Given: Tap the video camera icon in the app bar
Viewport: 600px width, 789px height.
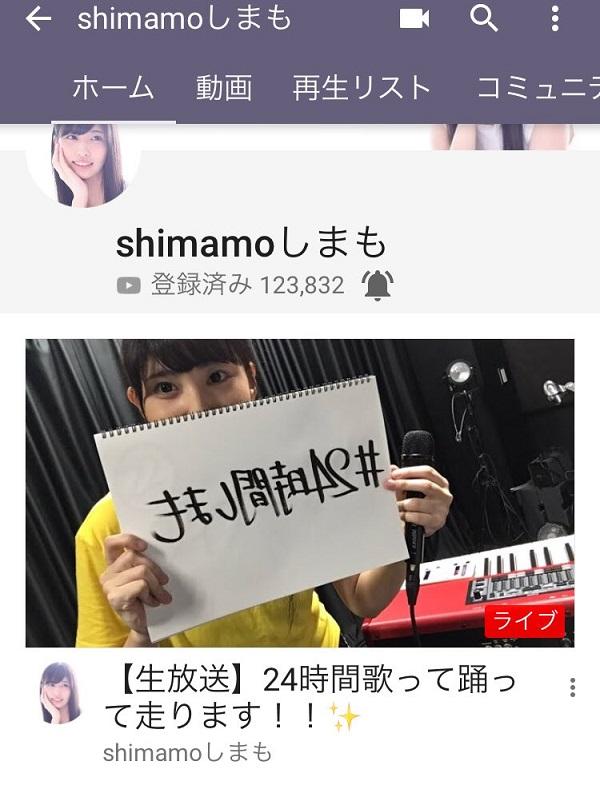Looking at the screenshot, I should (414, 19).
